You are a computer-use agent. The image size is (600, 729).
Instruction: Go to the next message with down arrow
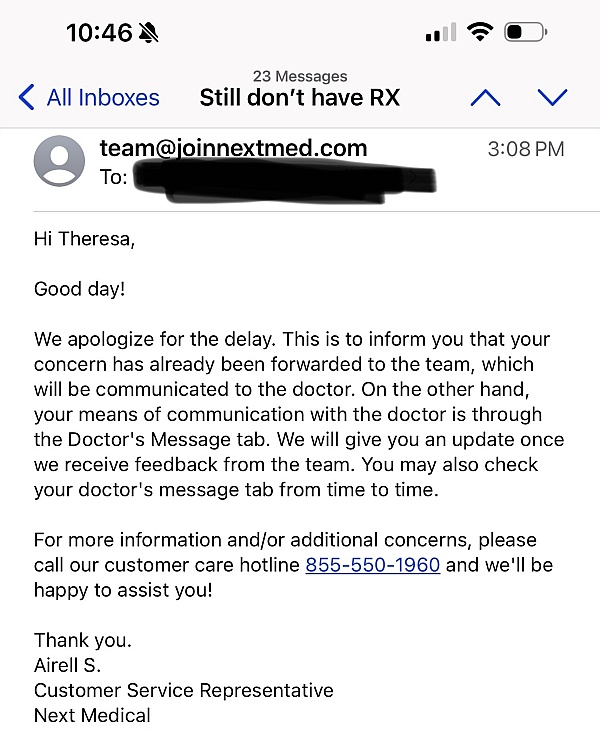[x=552, y=97]
